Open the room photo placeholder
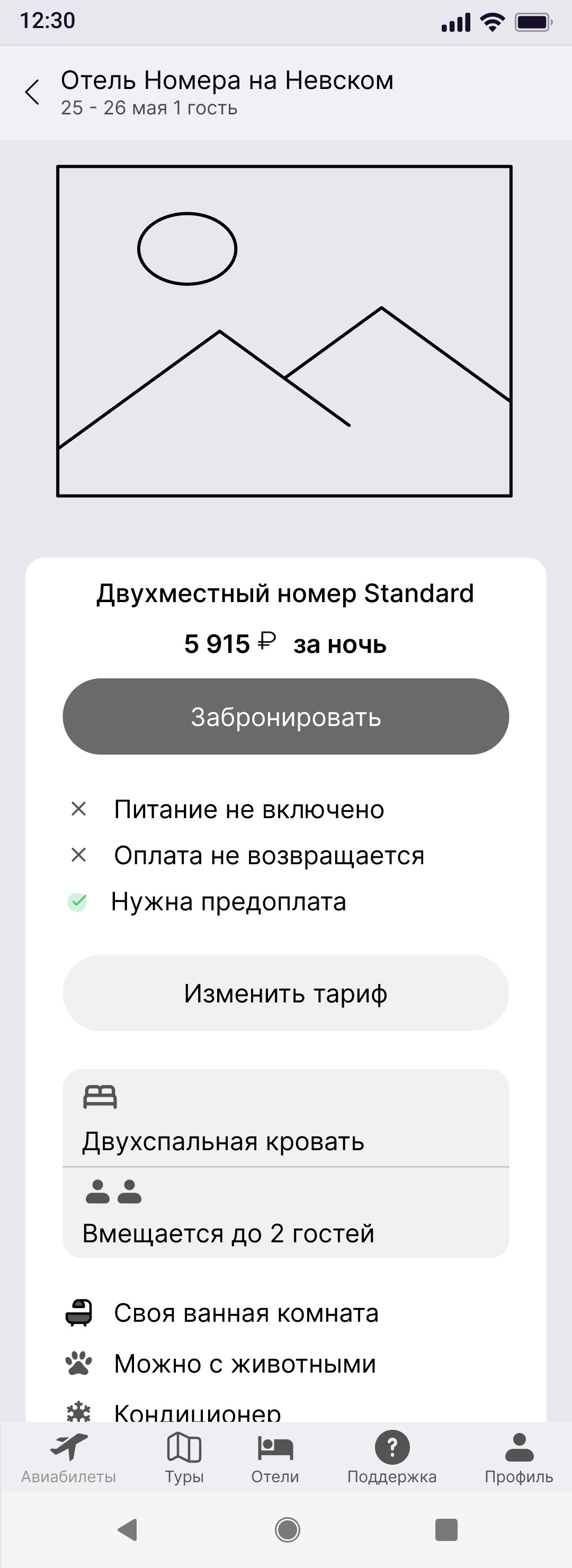Viewport: 572px width, 1568px height. tap(284, 331)
